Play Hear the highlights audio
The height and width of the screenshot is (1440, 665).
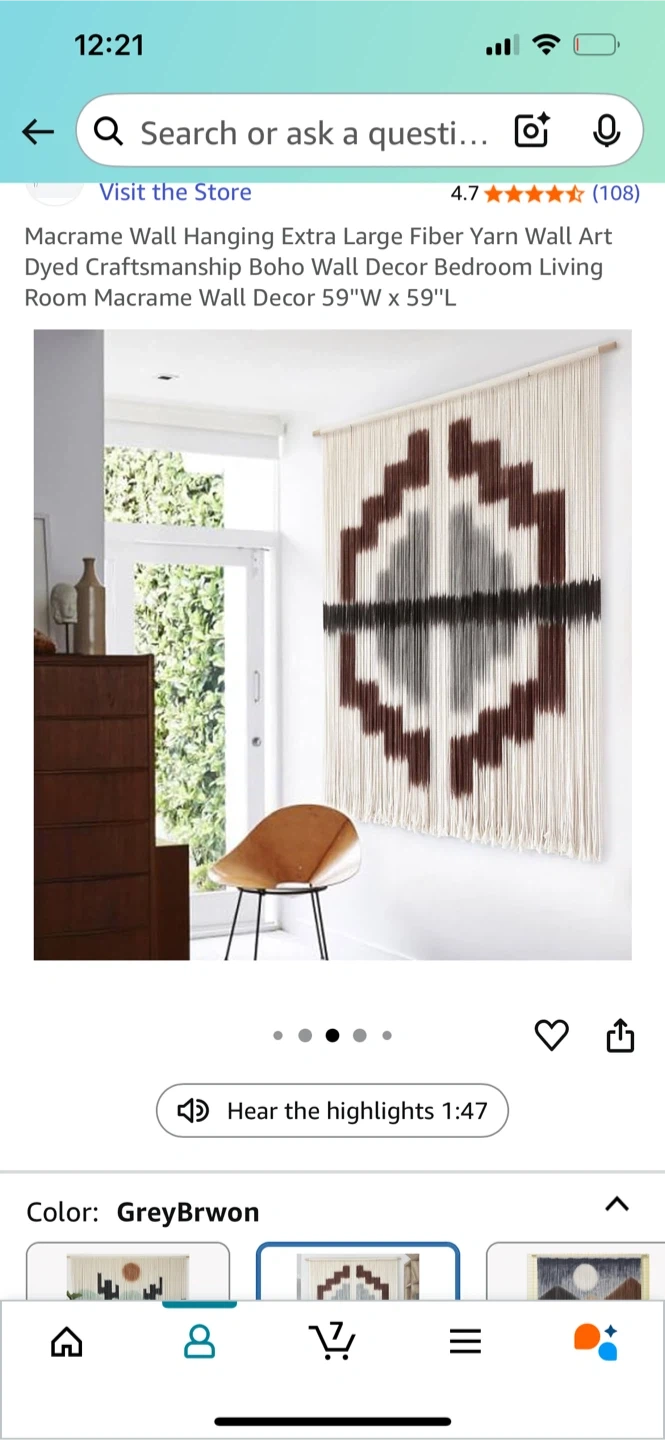(x=332, y=1111)
